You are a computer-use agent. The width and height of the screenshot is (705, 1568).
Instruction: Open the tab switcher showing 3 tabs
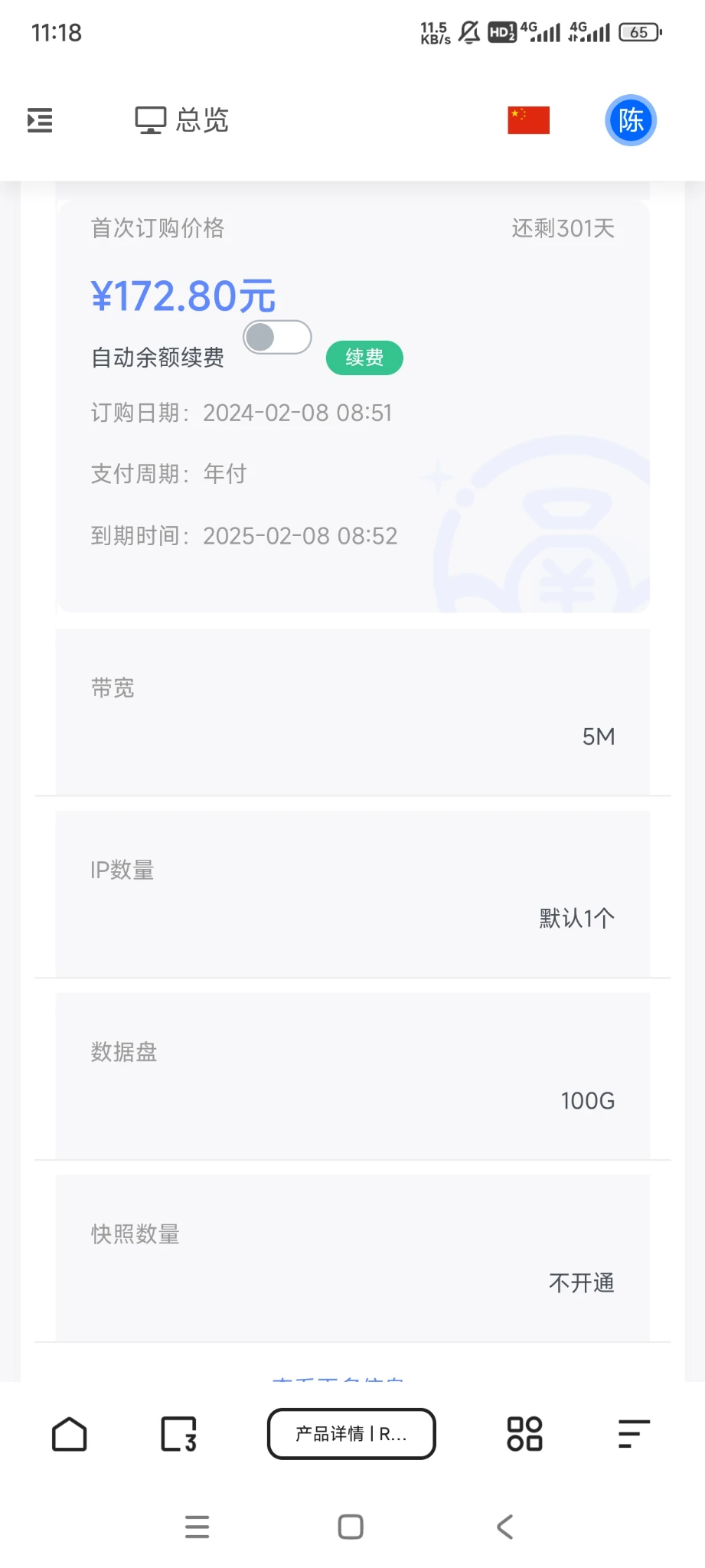point(178,1435)
